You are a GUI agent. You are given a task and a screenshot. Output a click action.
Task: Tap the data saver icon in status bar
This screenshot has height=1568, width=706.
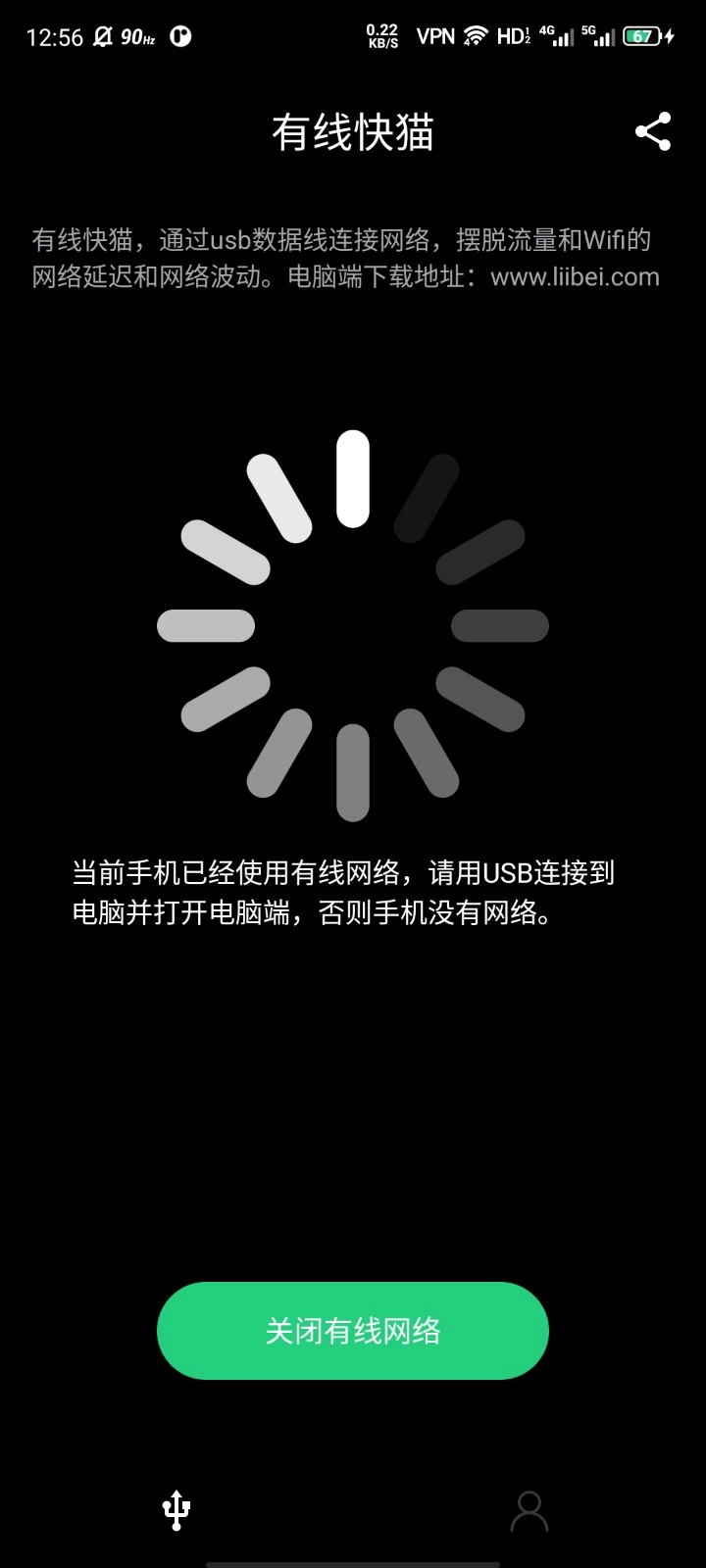(181, 35)
